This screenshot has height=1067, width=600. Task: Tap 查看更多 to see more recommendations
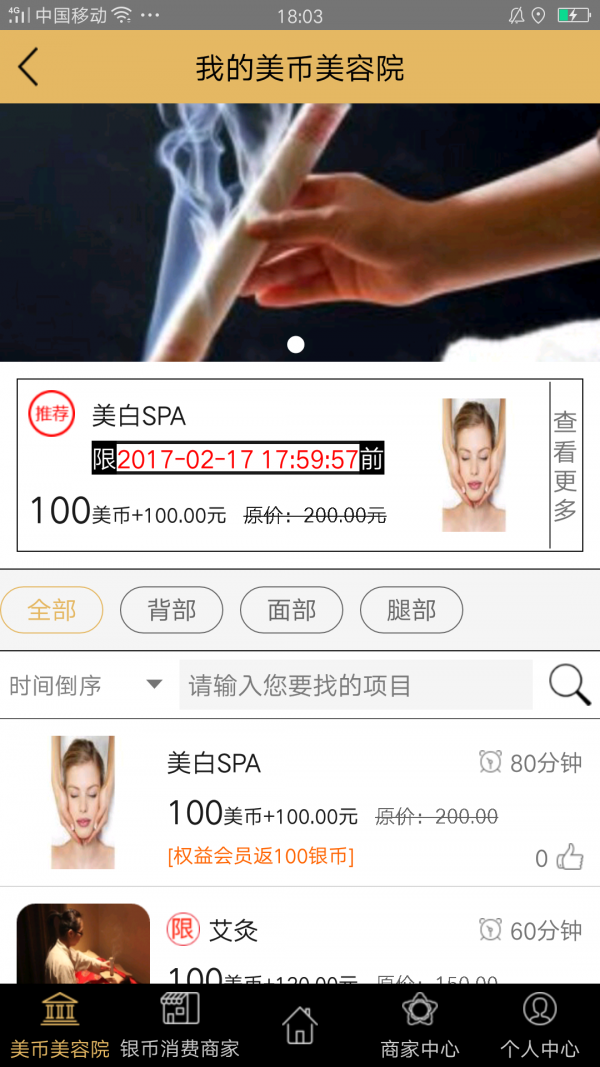565,465
